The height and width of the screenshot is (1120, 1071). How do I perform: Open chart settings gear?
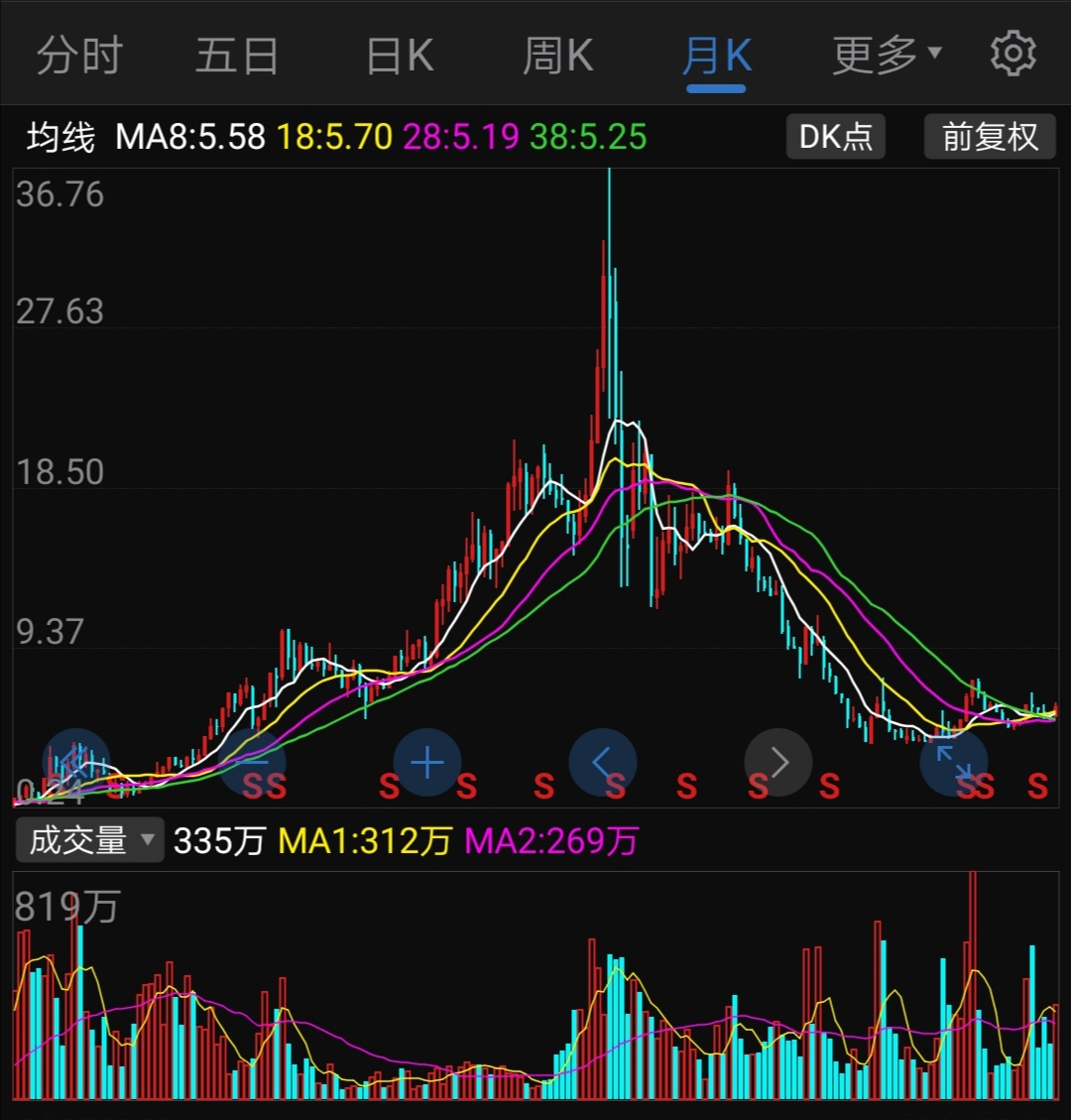(1012, 54)
